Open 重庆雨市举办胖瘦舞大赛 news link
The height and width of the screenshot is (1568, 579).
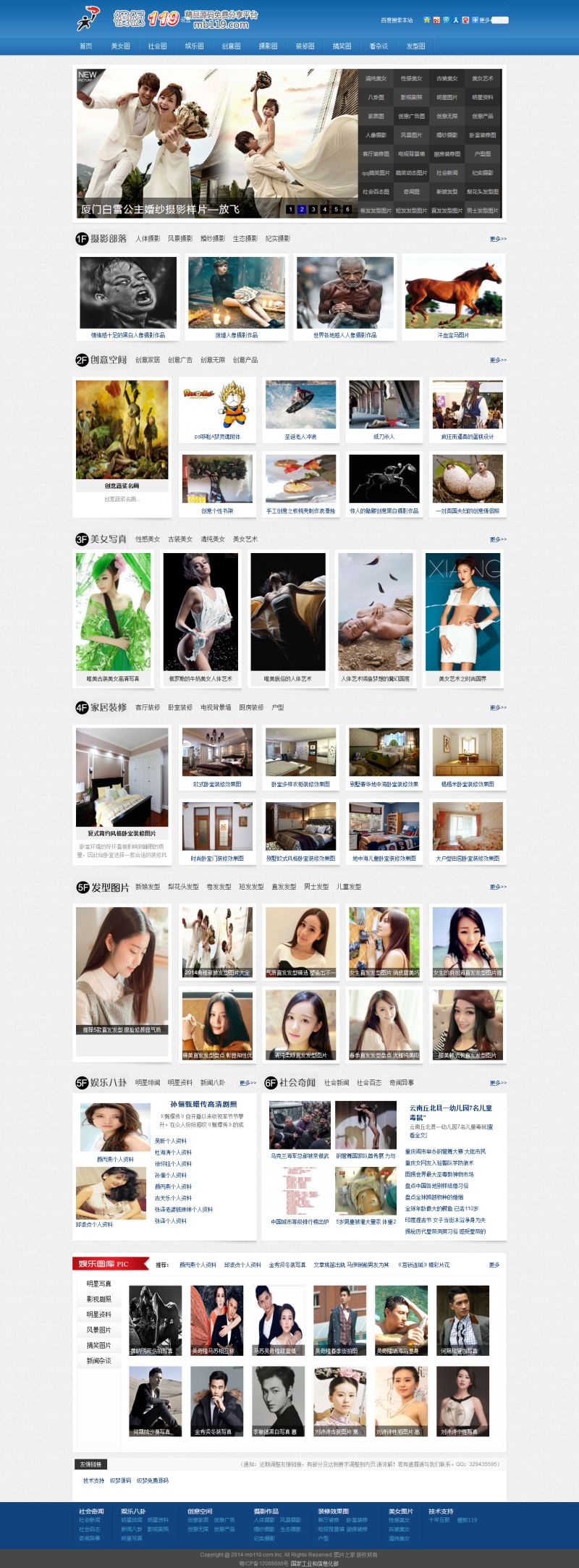444,1151
